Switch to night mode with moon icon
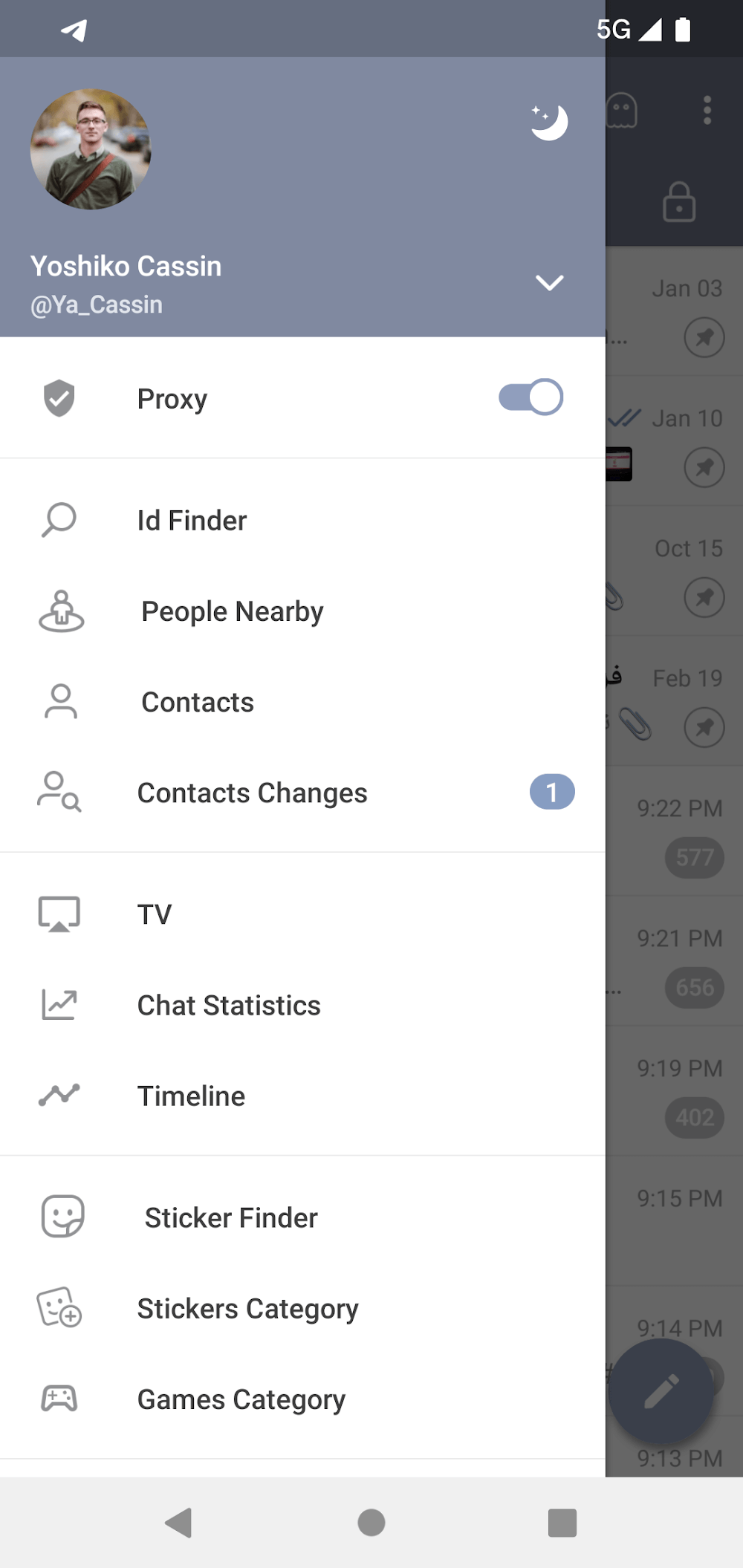 [549, 123]
